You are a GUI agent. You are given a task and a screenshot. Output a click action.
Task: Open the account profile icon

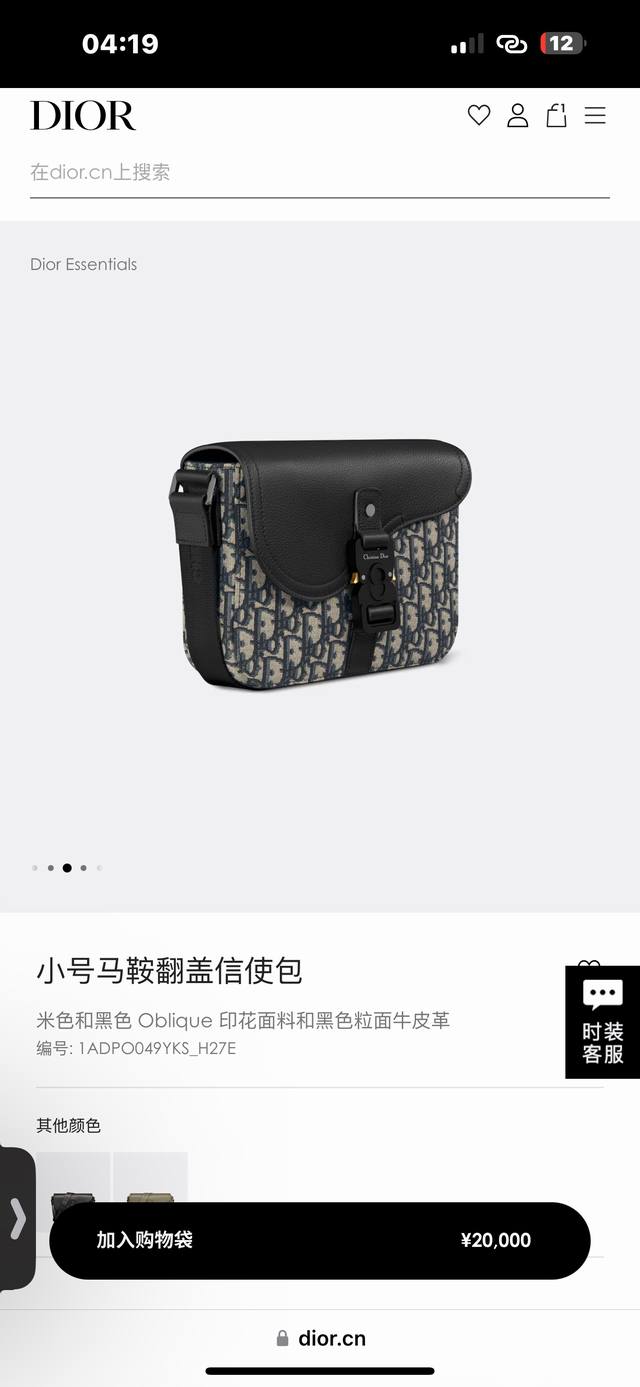[x=517, y=116]
